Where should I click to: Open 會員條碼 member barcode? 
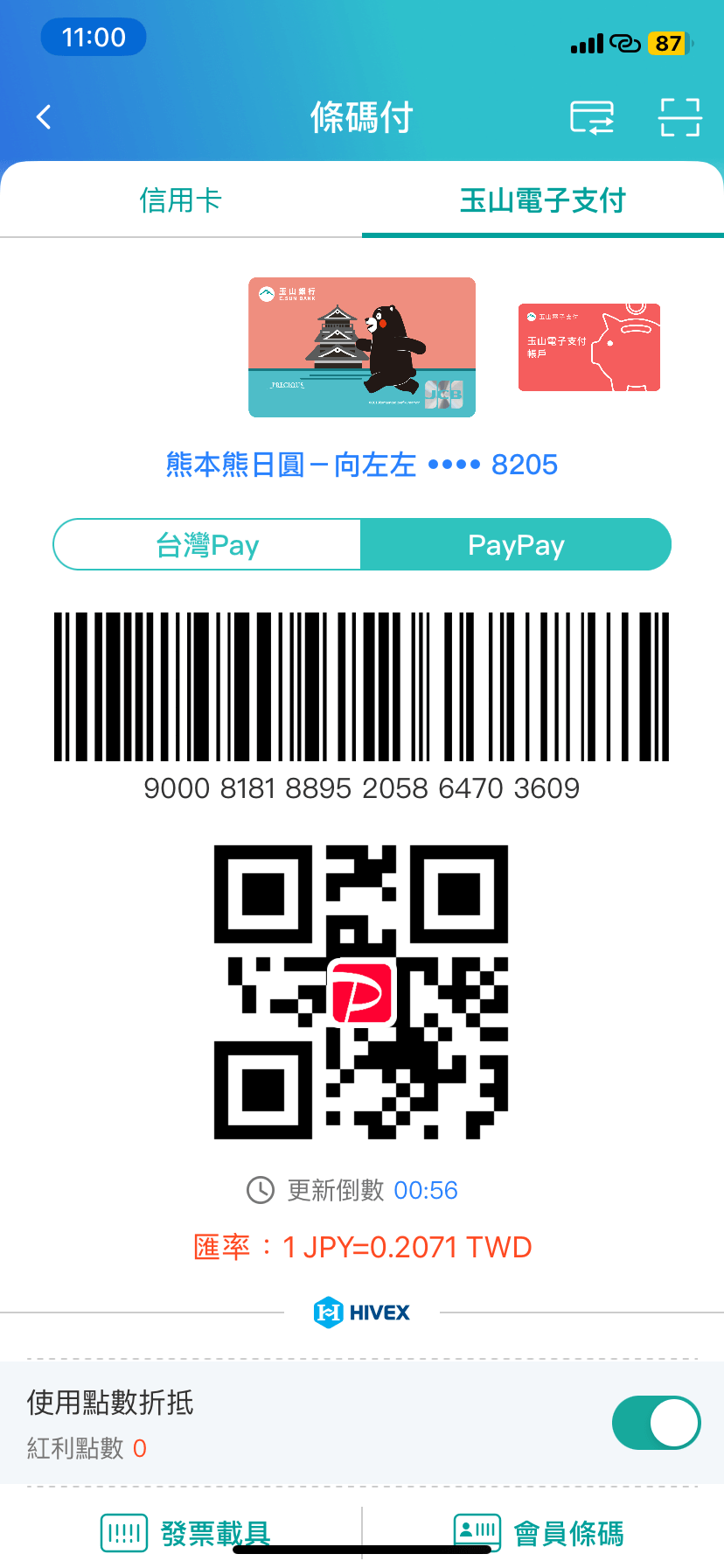539,1533
